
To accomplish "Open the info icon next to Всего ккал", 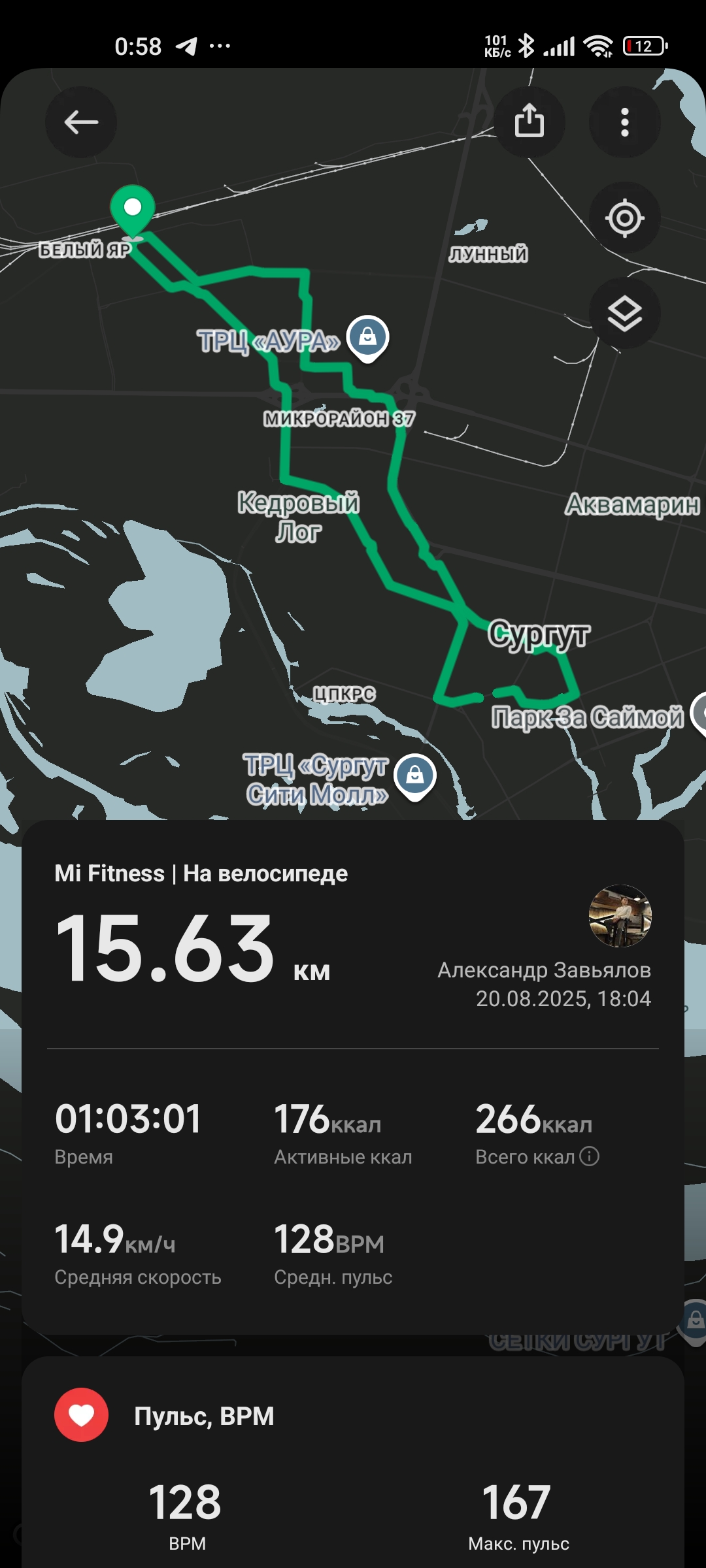I will pyautogui.click(x=589, y=1156).
